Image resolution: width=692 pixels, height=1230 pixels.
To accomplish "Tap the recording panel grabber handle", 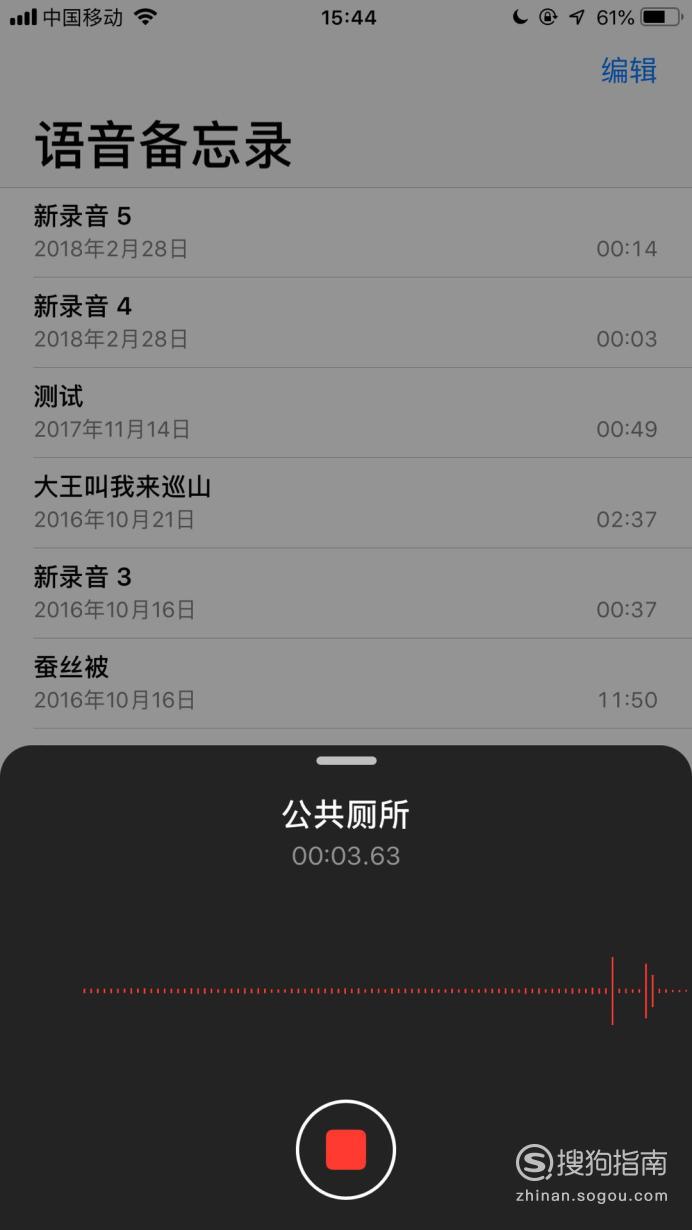I will (x=346, y=761).
